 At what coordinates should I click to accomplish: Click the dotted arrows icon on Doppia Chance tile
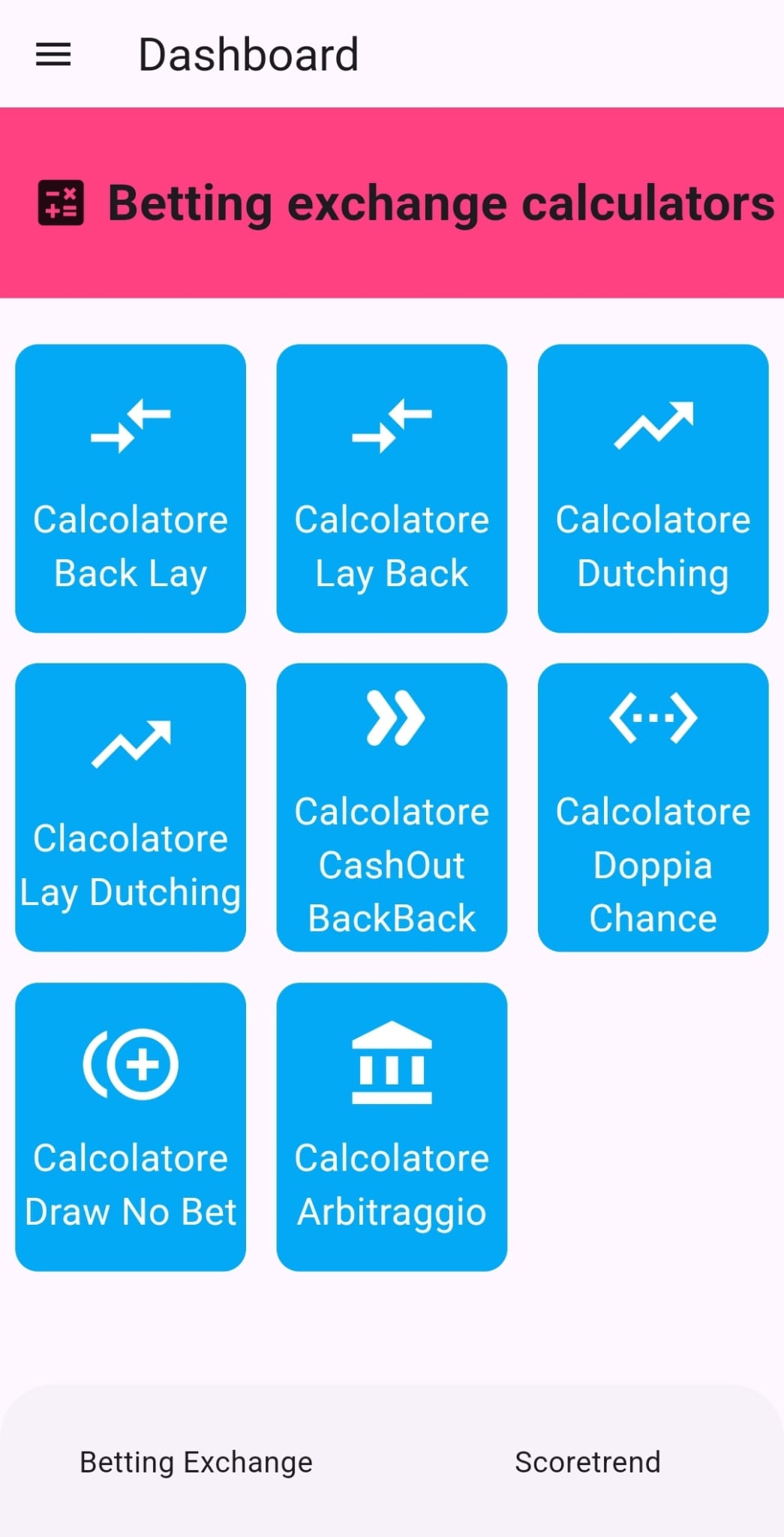point(653,719)
